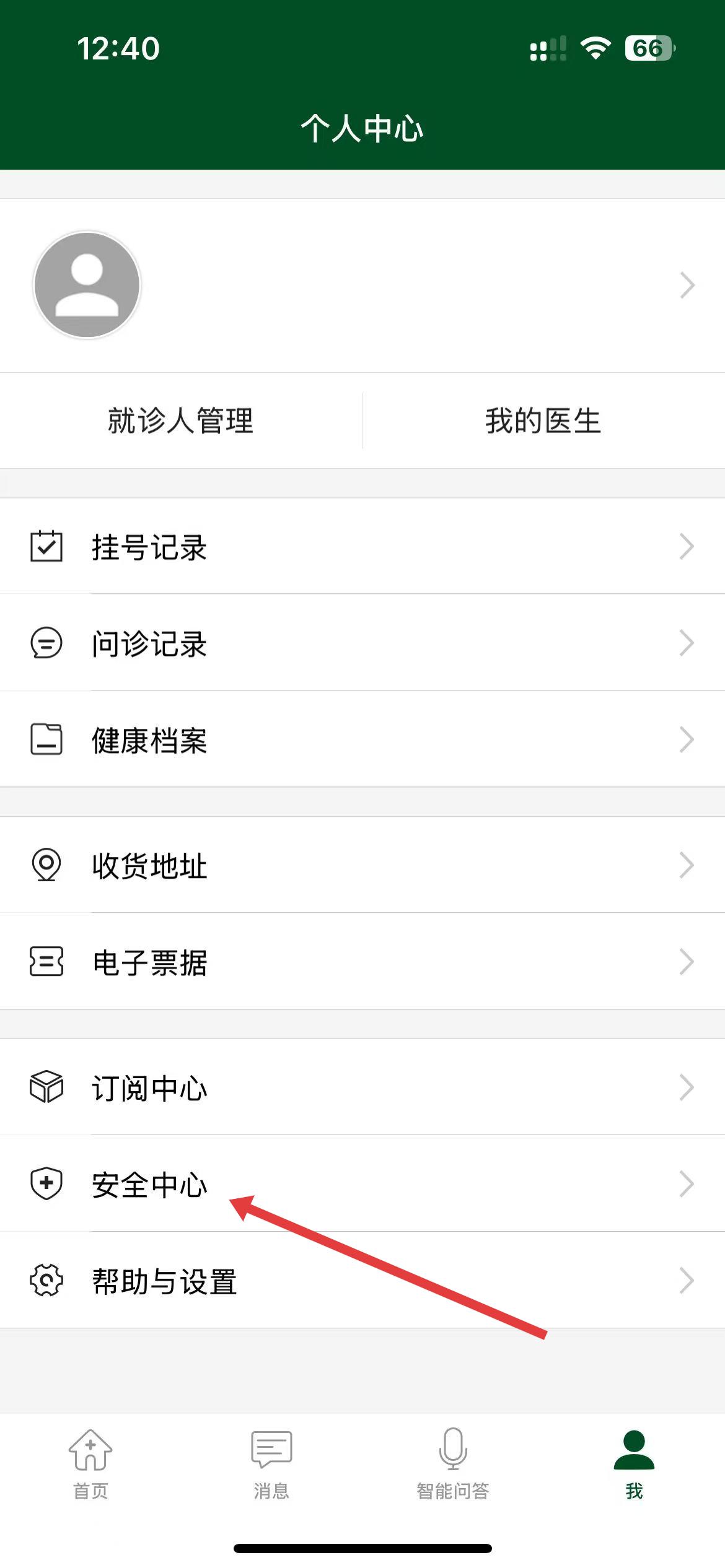
Task: Open 收货地址 shipping address
Action: coord(362,865)
